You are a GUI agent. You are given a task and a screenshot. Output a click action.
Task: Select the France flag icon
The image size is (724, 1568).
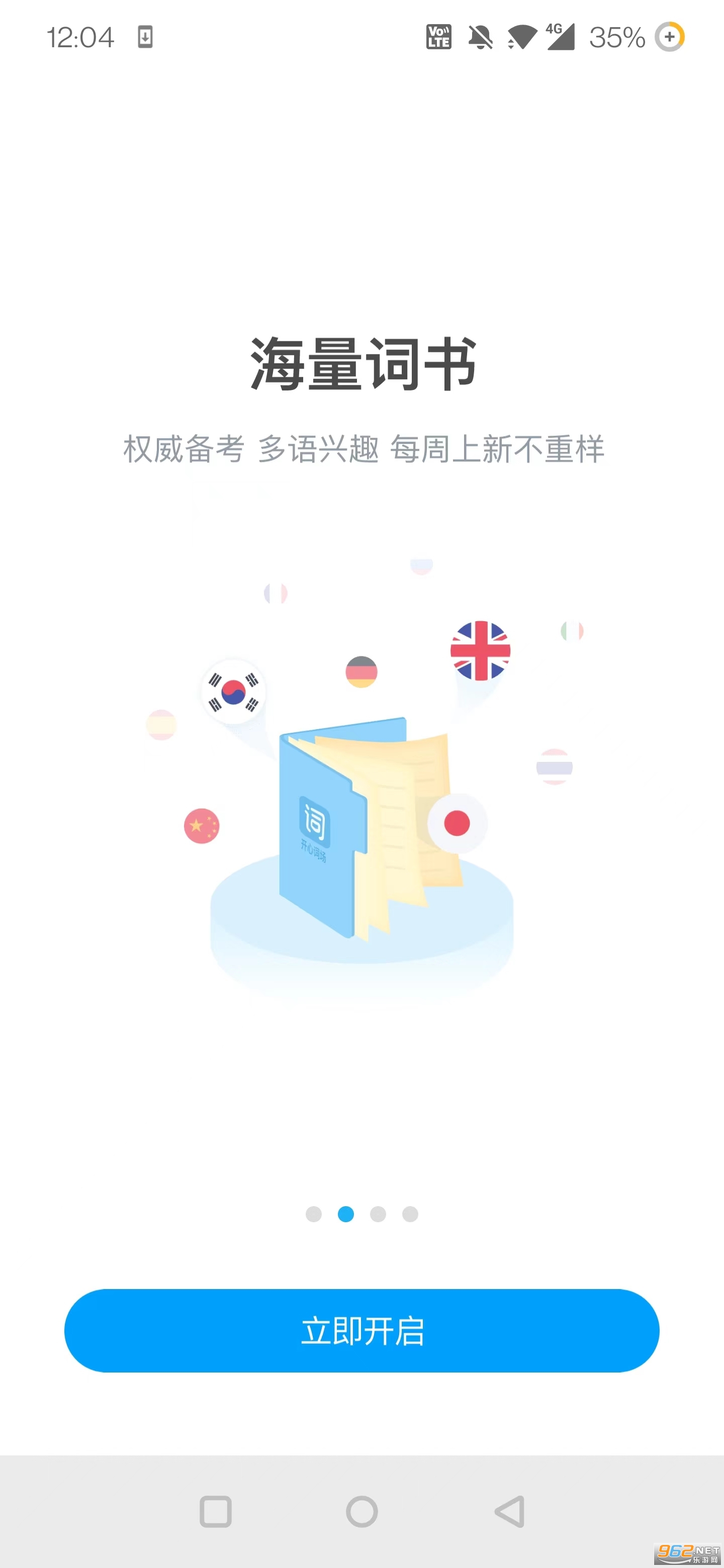[275, 594]
